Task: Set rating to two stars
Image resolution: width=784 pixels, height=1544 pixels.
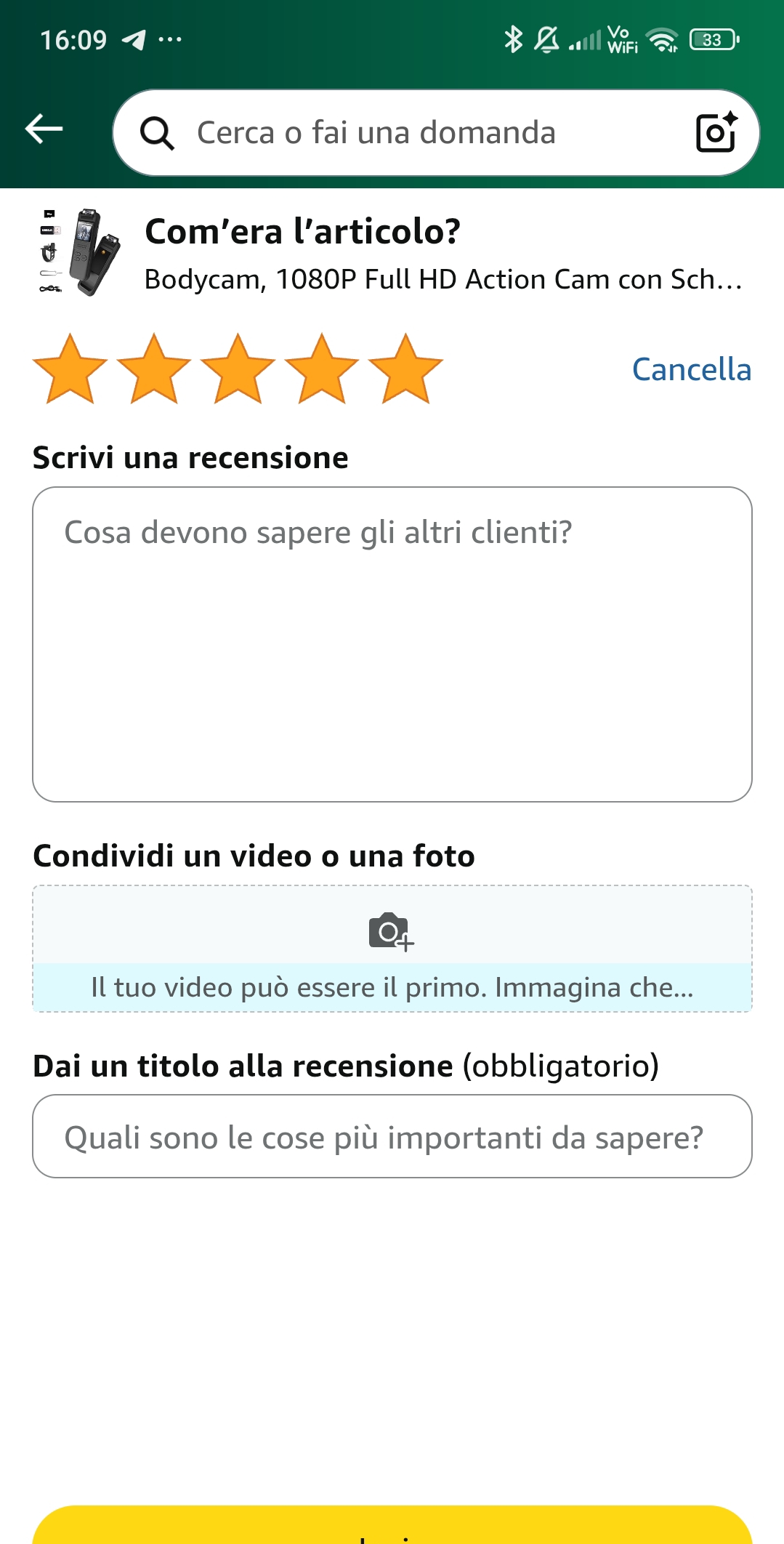Action: click(x=154, y=370)
